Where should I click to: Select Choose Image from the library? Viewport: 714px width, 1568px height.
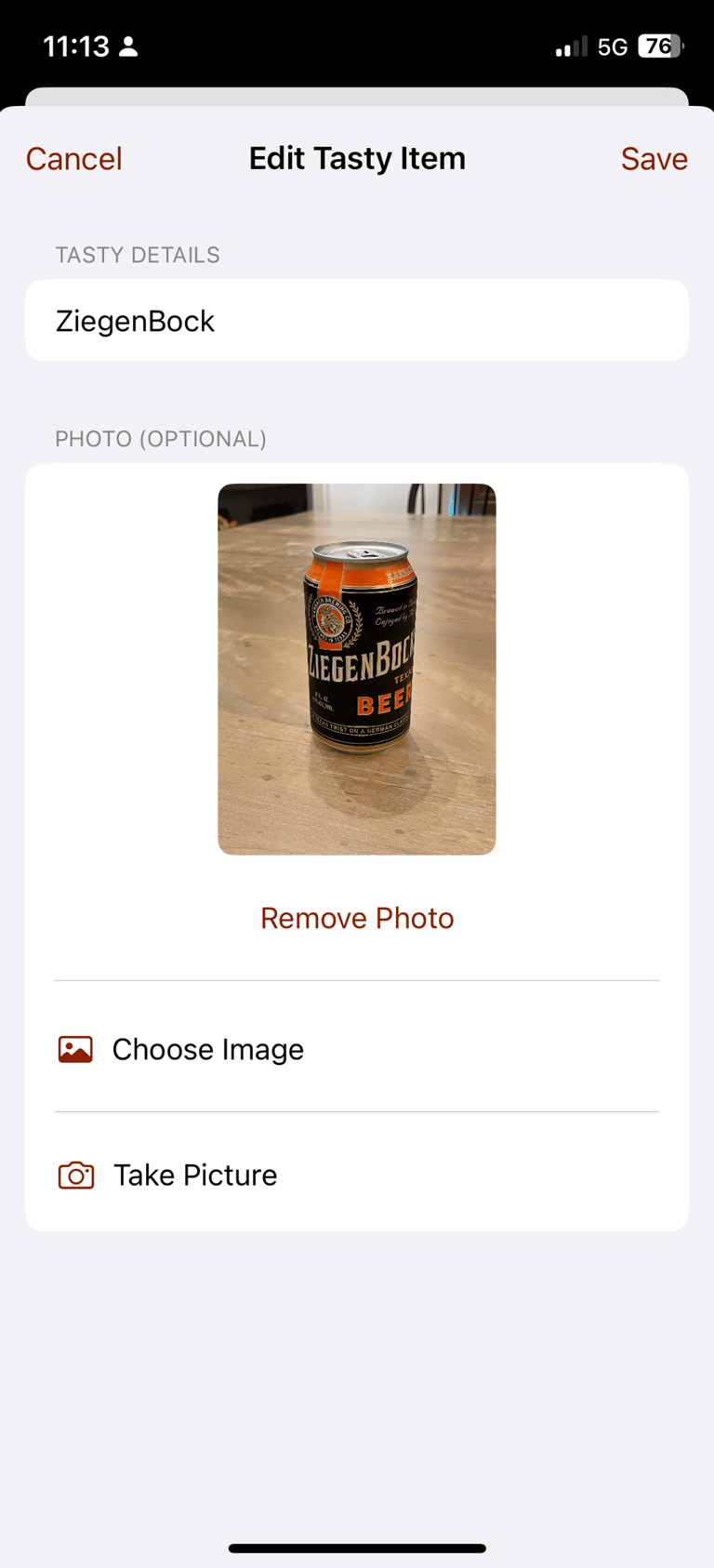pyautogui.click(x=207, y=1049)
